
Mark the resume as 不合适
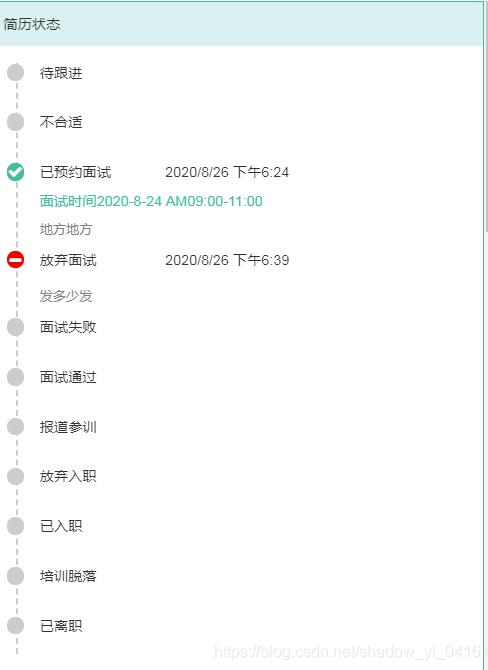61,122
